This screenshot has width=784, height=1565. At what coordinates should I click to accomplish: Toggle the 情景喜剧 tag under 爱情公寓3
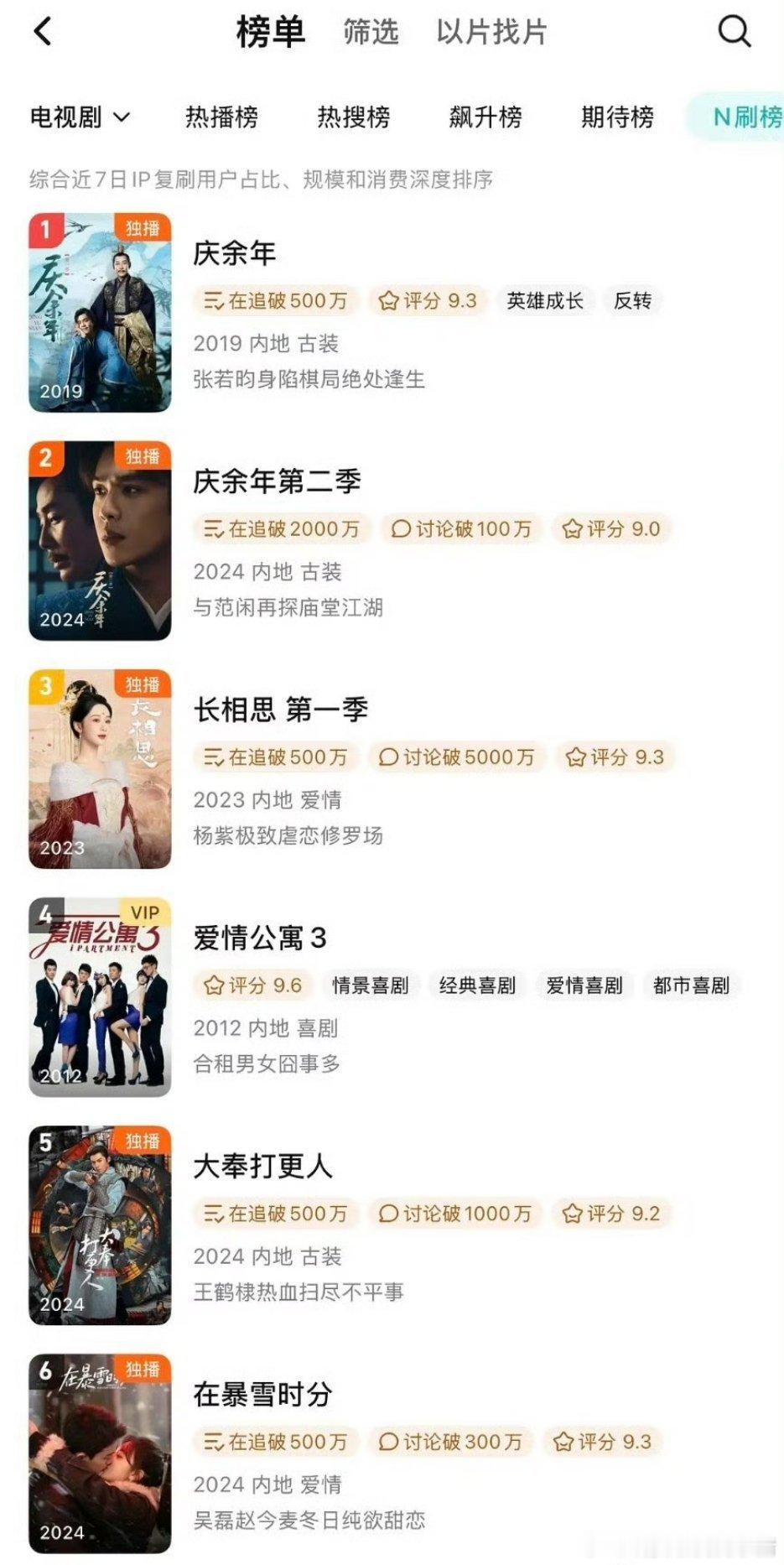coord(371,985)
